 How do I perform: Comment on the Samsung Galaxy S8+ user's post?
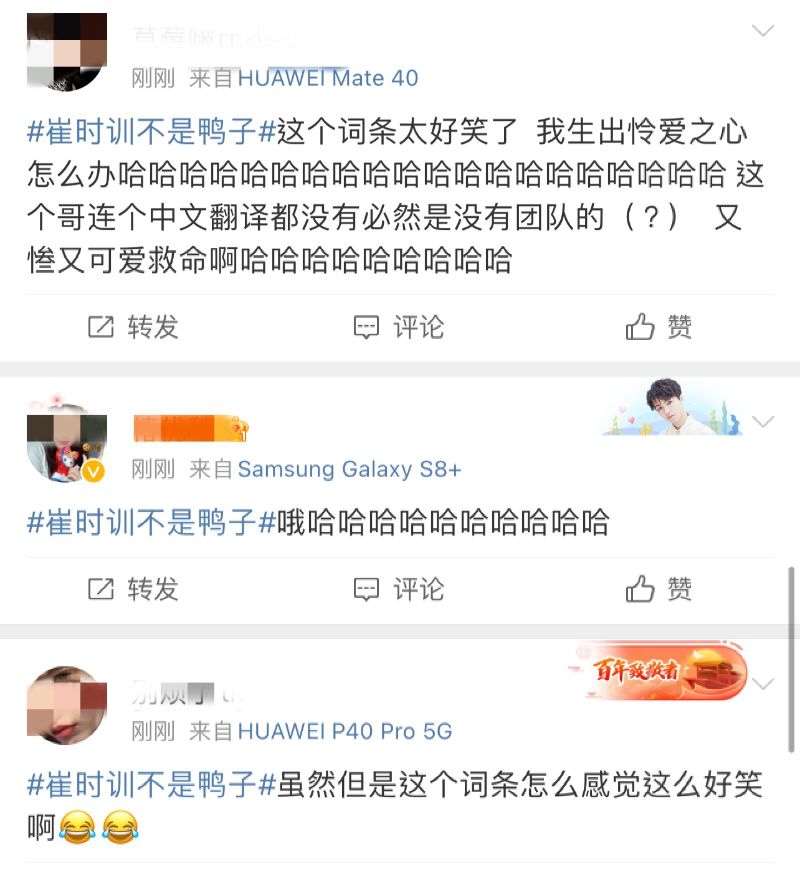[399, 589]
